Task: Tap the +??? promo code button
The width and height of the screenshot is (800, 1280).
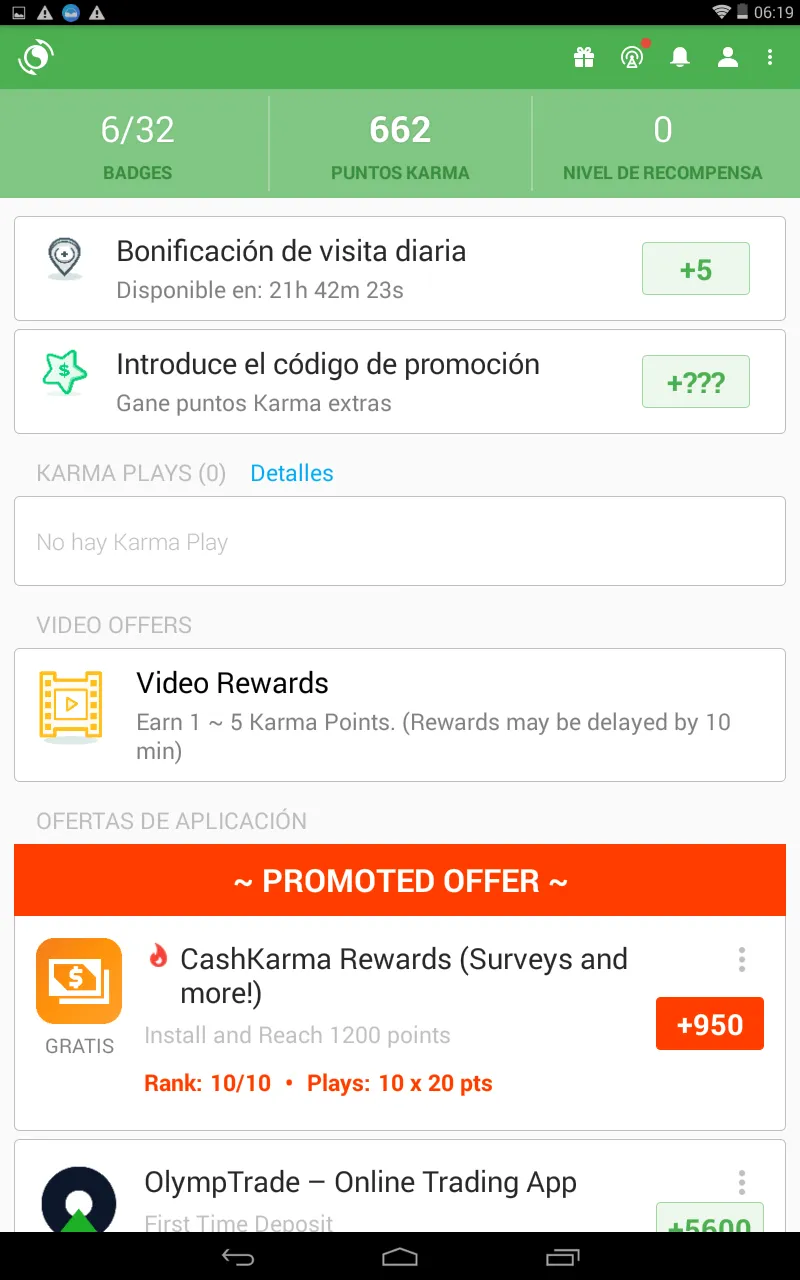Action: coord(695,382)
